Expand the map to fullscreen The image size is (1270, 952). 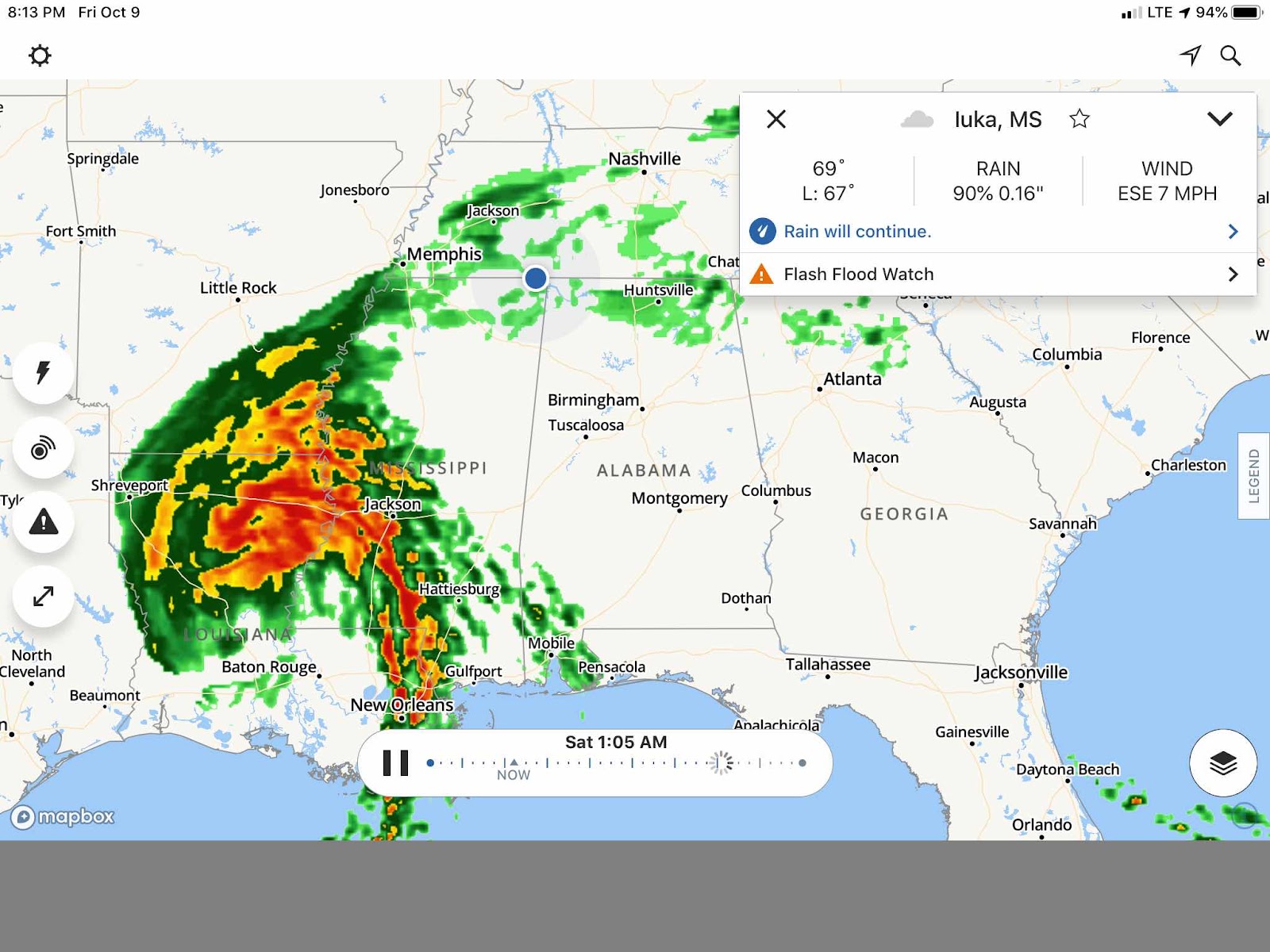44,597
